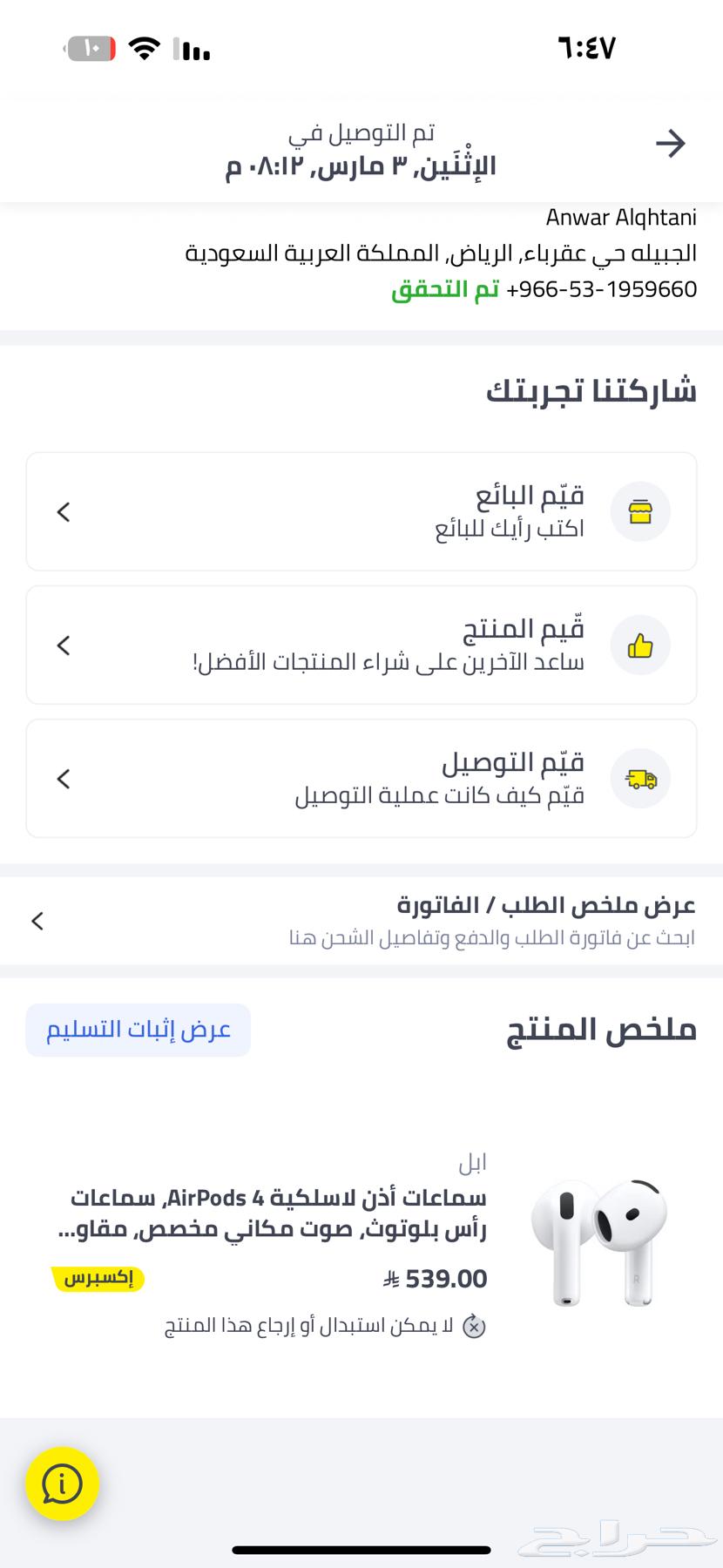This screenshot has height=1568, width=723.
Task: Open the قيّم التوصيل delivery rating chevron
Action: click(x=63, y=778)
